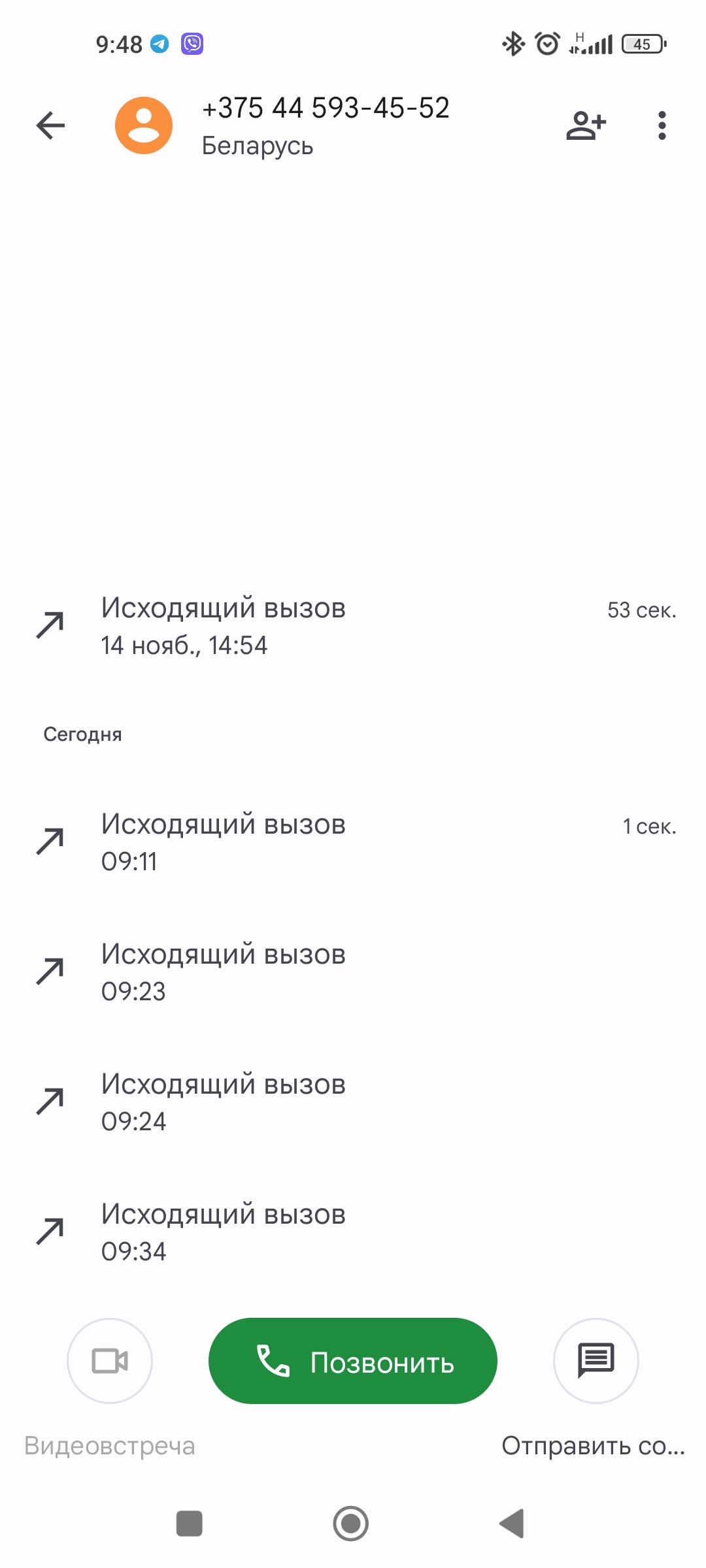Open the 14 нояб., 14:54 outgoing call
This screenshot has width=706, height=1568.
click(353, 626)
